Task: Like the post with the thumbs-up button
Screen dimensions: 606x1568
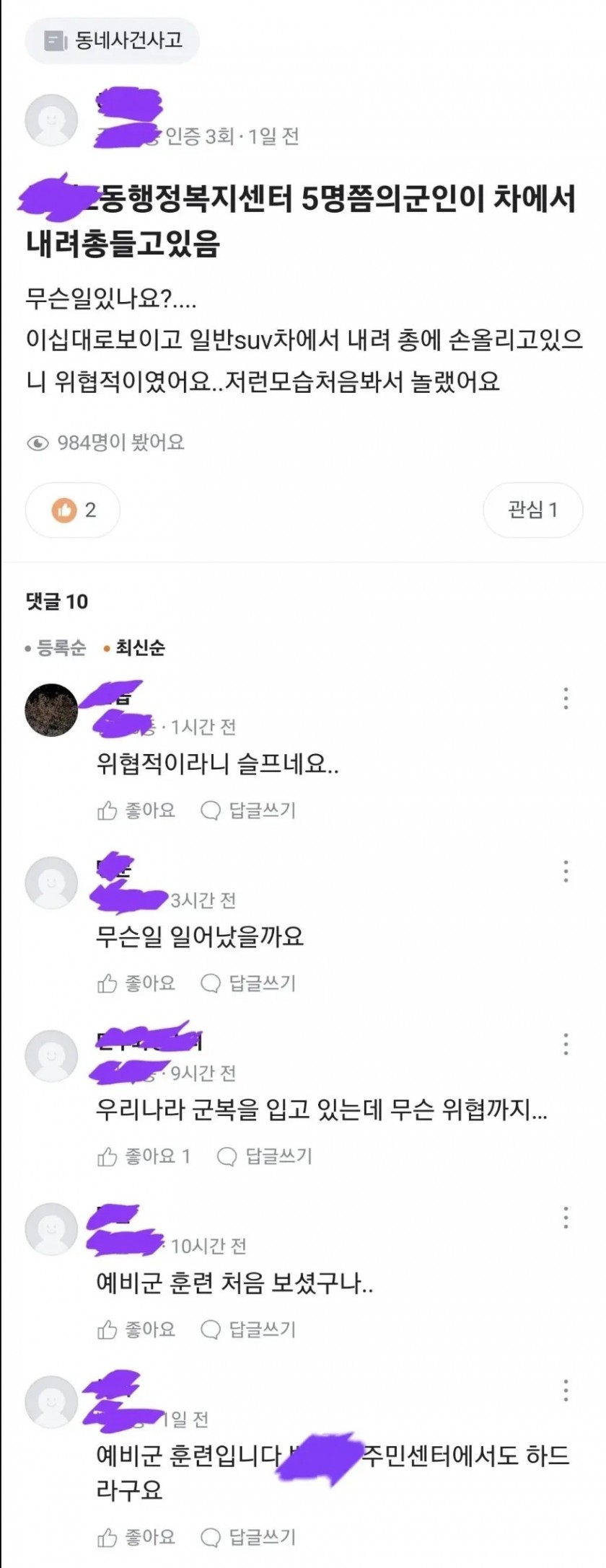Action: tap(73, 510)
